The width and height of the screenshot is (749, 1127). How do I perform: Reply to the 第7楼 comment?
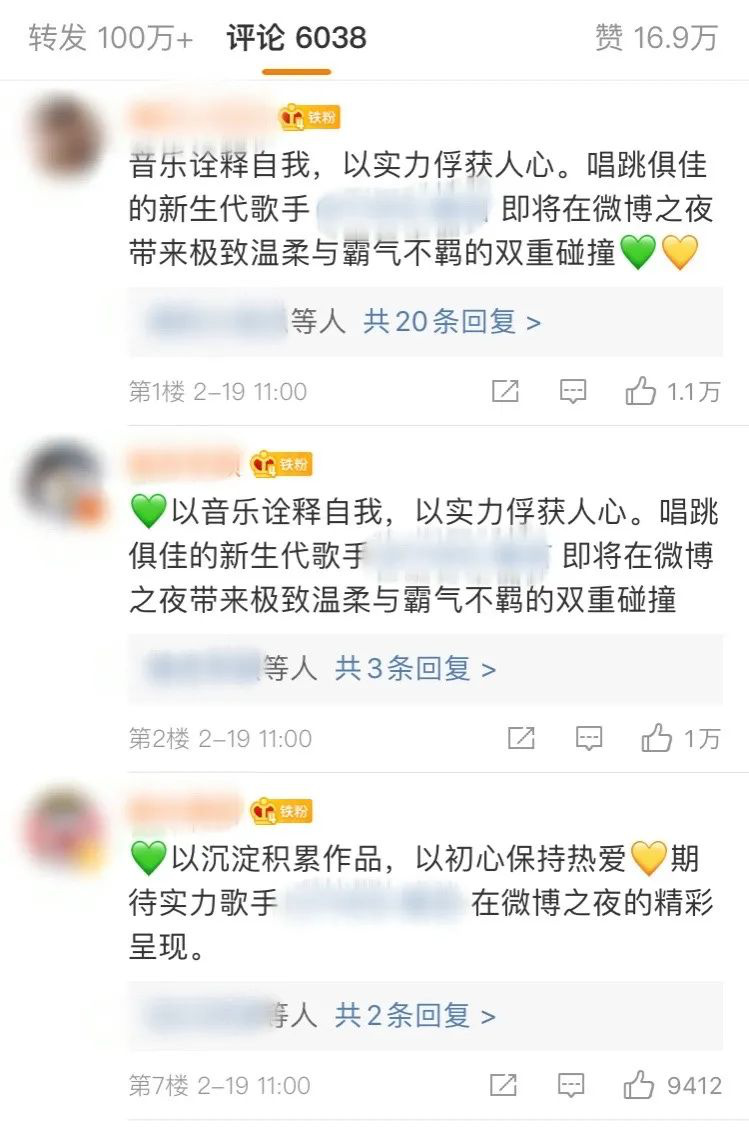point(571,1085)
